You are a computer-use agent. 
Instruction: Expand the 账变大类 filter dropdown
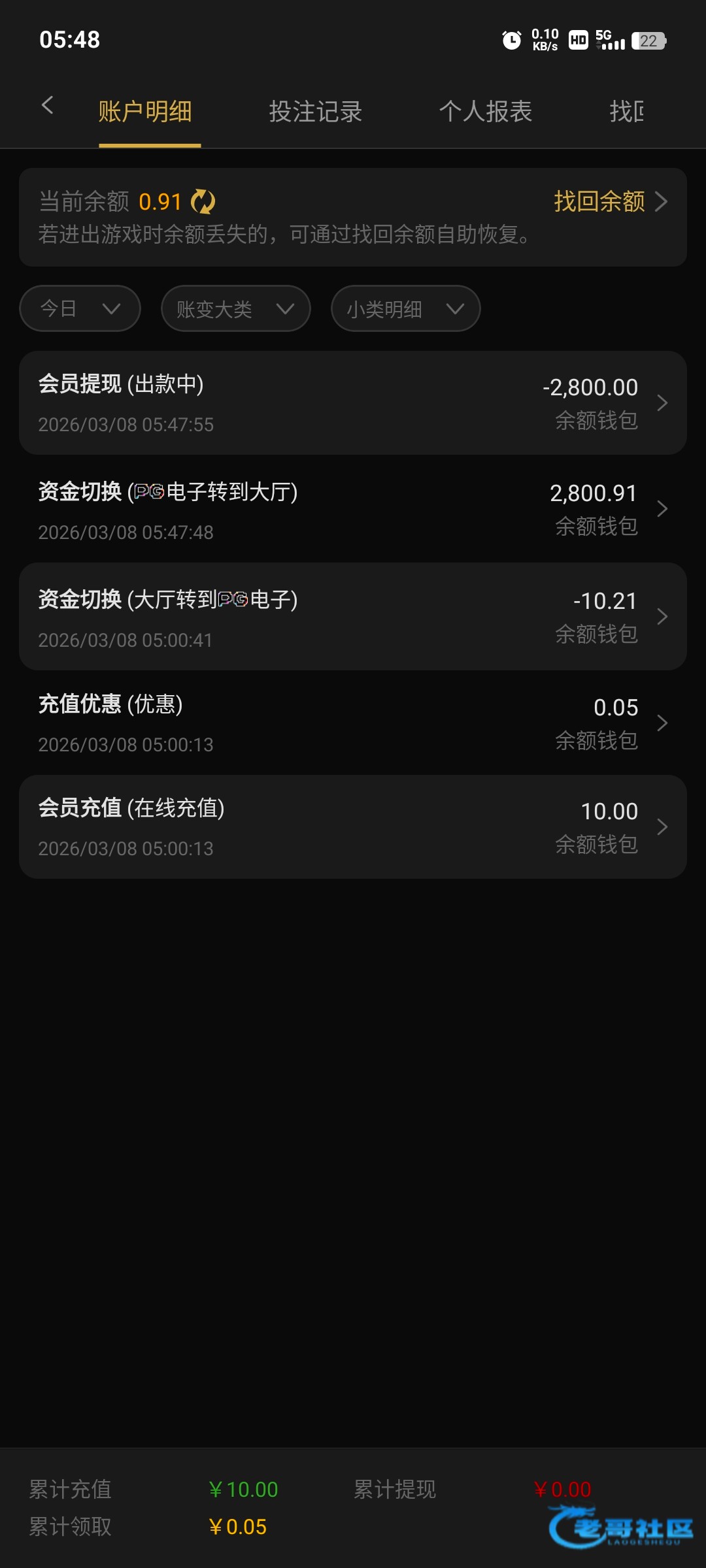(x=235, y=308)
